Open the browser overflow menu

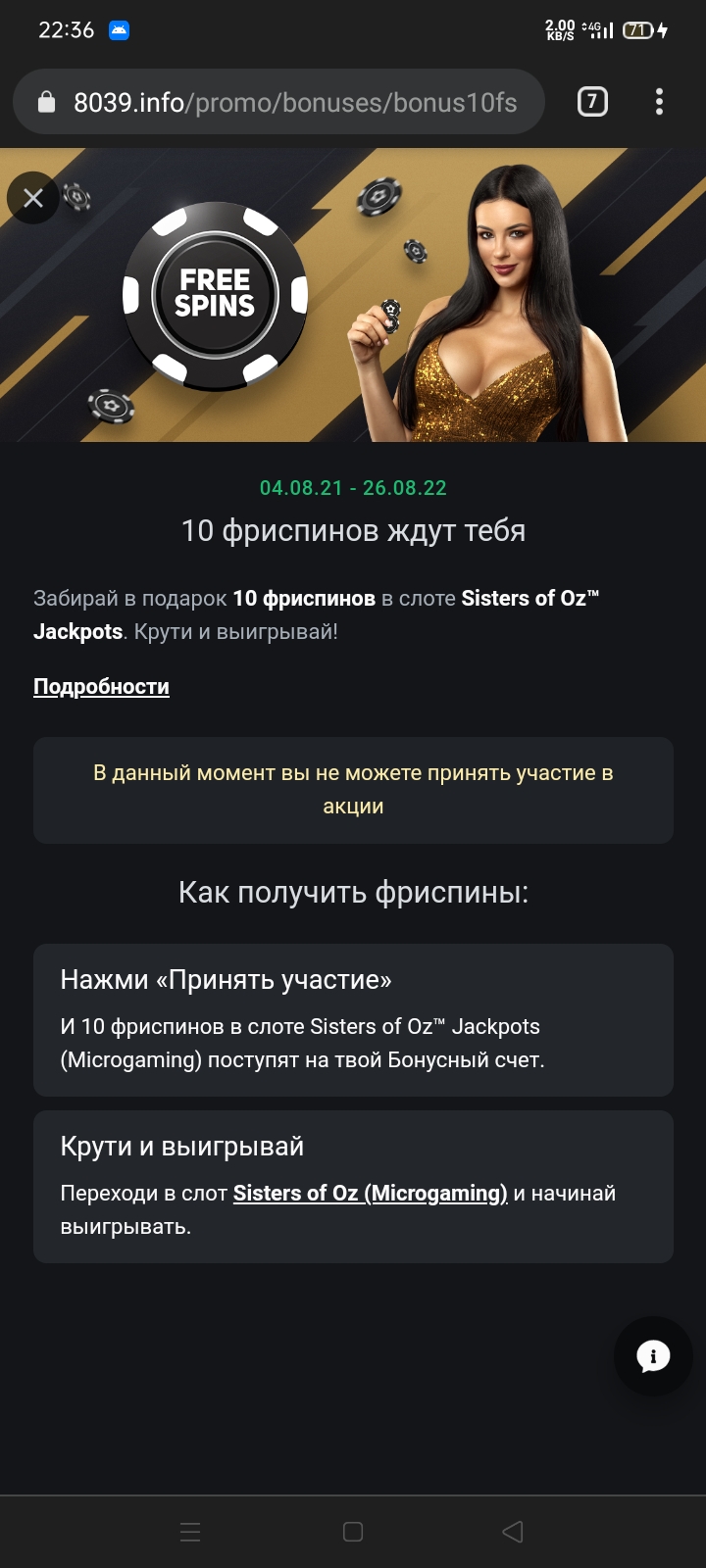(659, 102)
